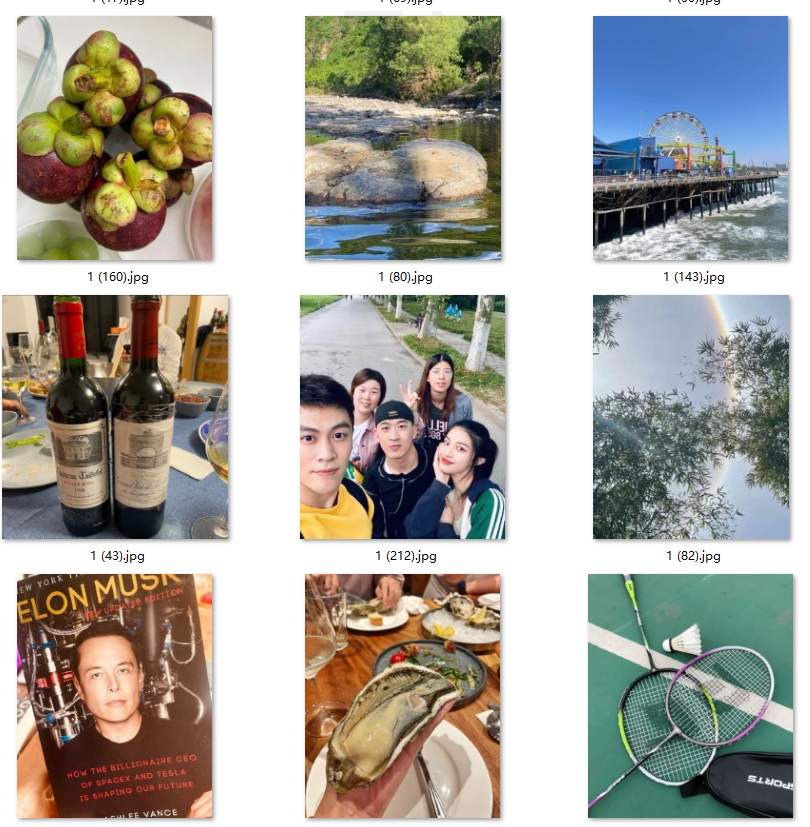
Task: Select the ferris wheel pier photo 1 (143).jpg
Action: click(691, 138)
